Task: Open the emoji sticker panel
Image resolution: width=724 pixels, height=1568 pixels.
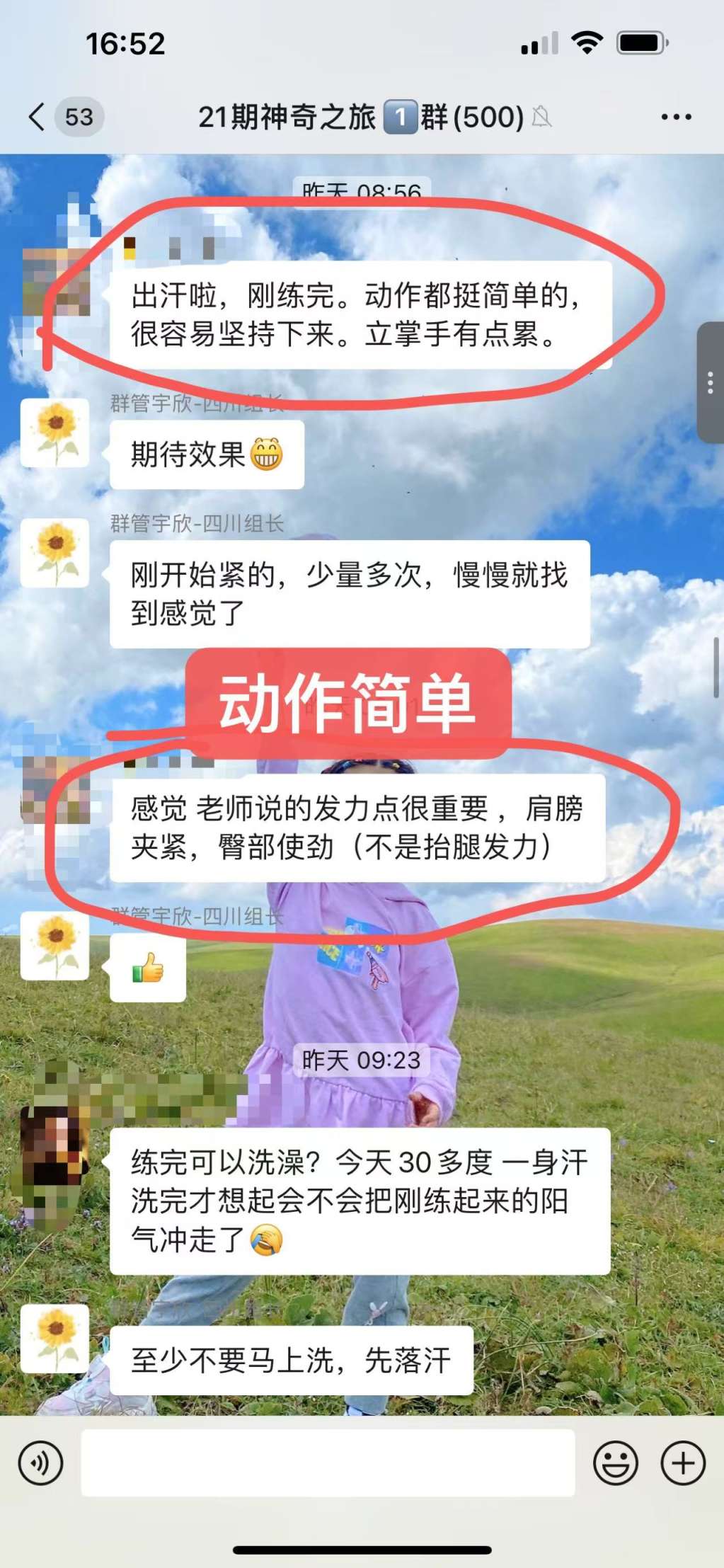Action: [615, 1463]
